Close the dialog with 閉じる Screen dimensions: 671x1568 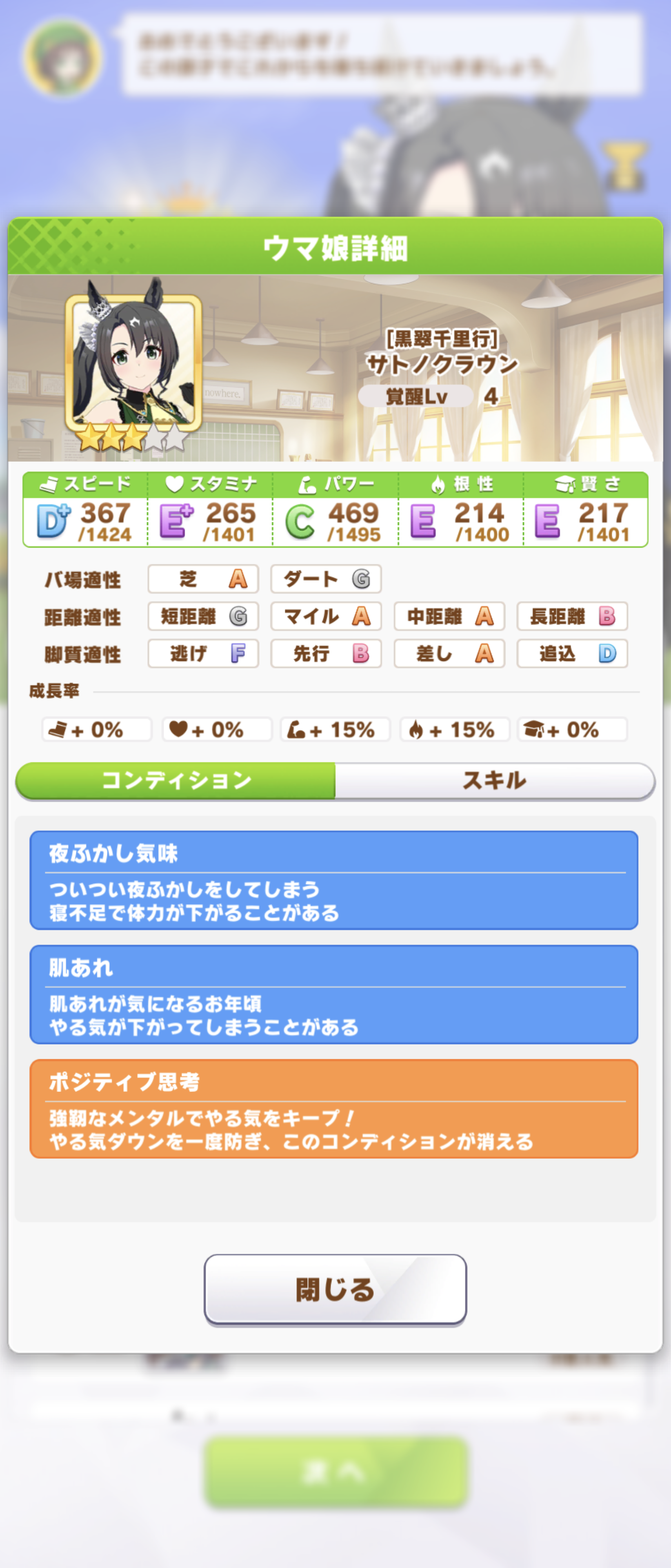pos(335,1289)
